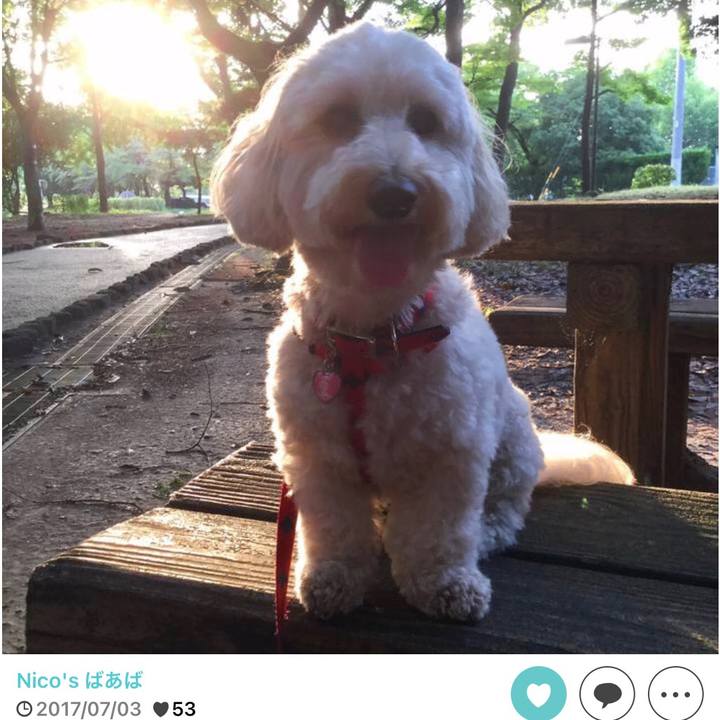Open Nico's ばあば profile
Screen dimensions: 720x720
[79, 680]
